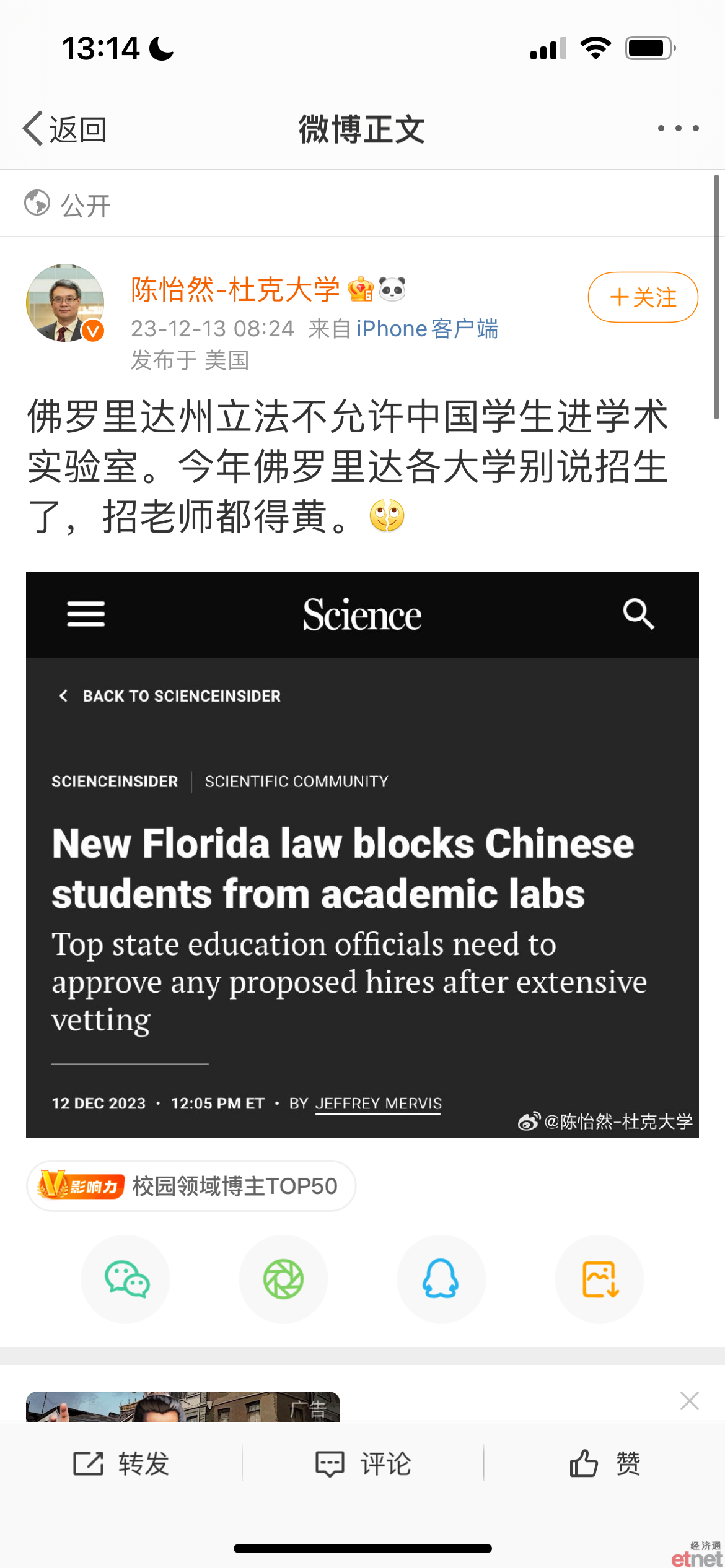Share the post to WeChat Moments
Screen dimensions: 725x1568
coord(284,1279)
